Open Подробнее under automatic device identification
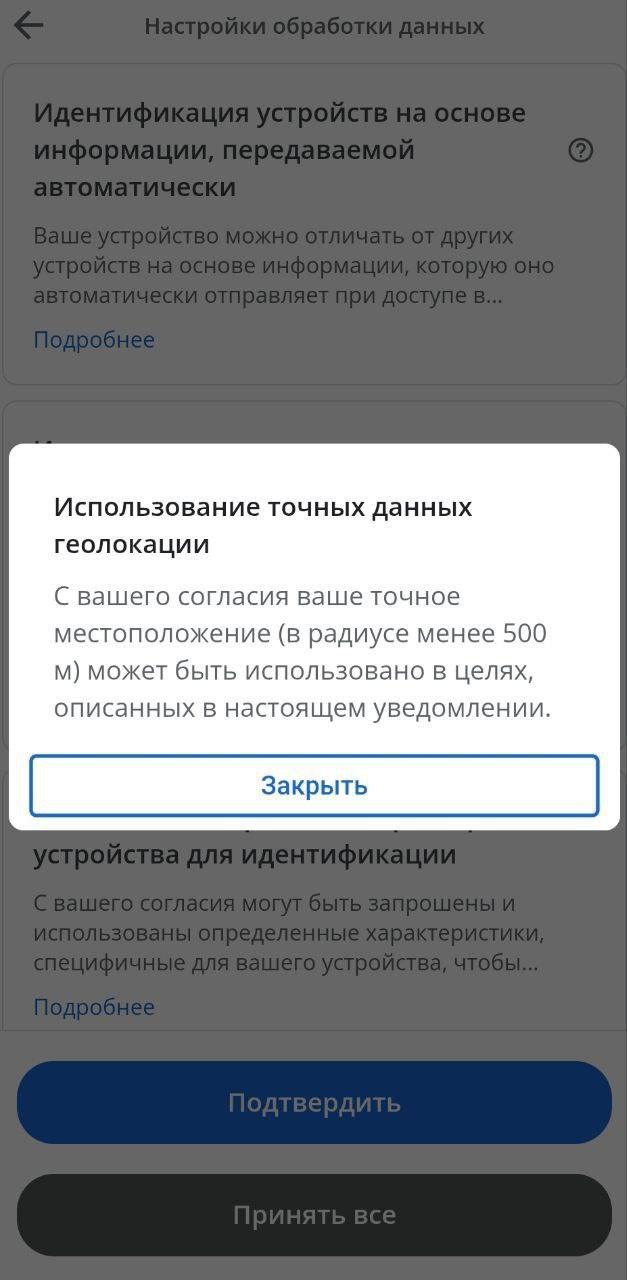Viewport: 627px width, 1280px height. pyautogui.click(x=94, y=340)
